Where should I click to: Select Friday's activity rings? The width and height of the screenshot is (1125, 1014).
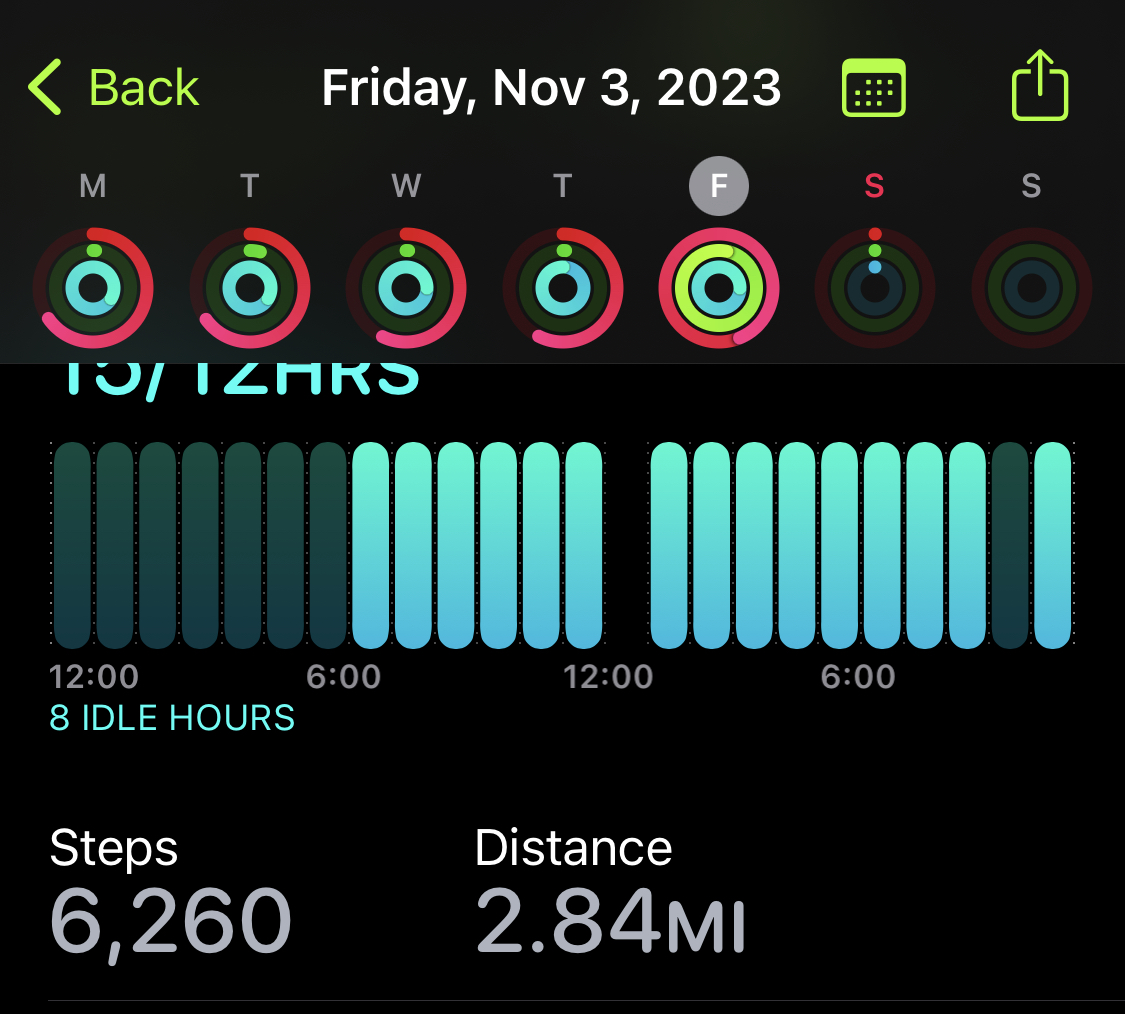coord(718,288)
